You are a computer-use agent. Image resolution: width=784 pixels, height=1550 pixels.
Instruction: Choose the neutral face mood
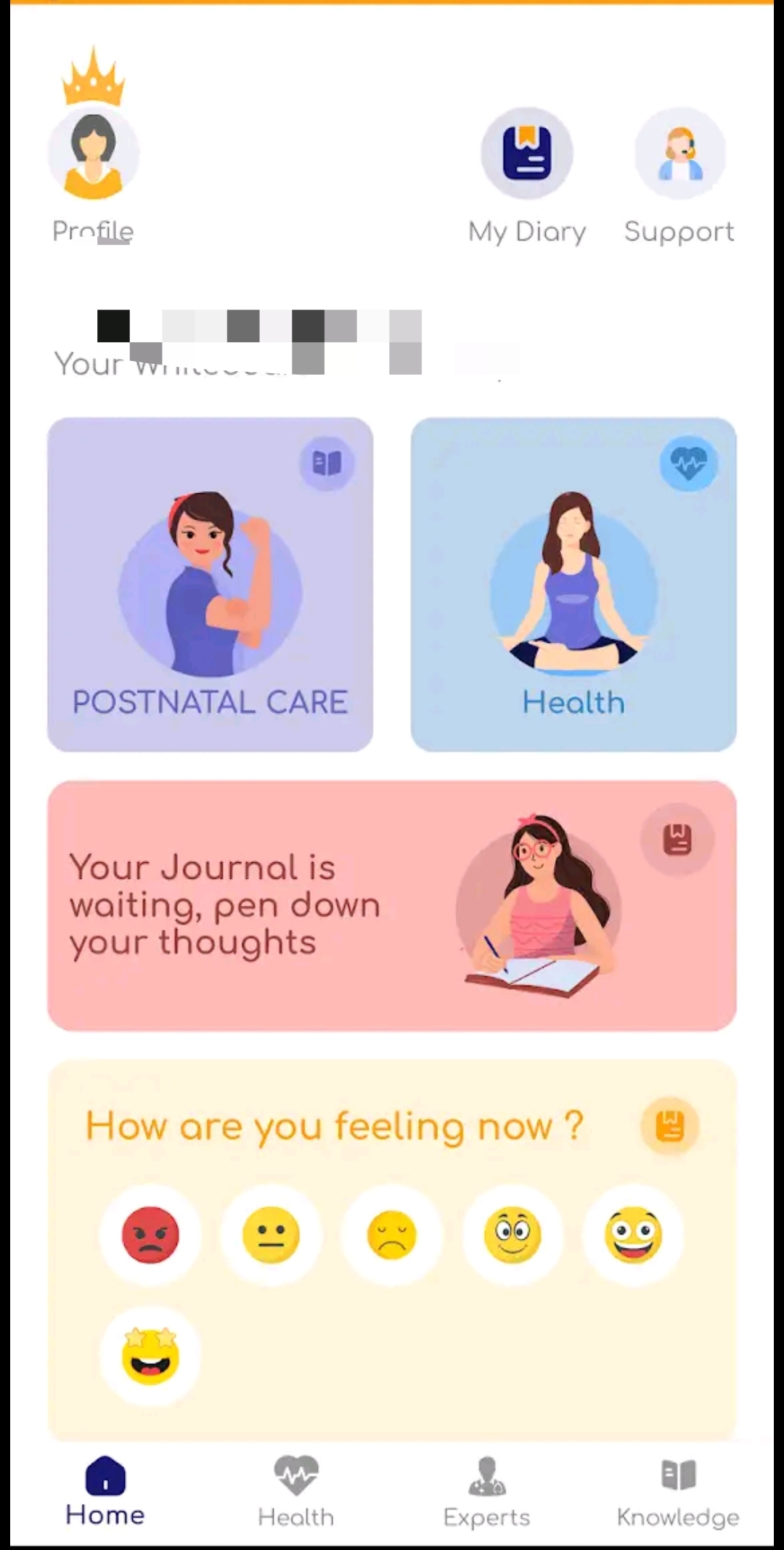click(271, 1235)
